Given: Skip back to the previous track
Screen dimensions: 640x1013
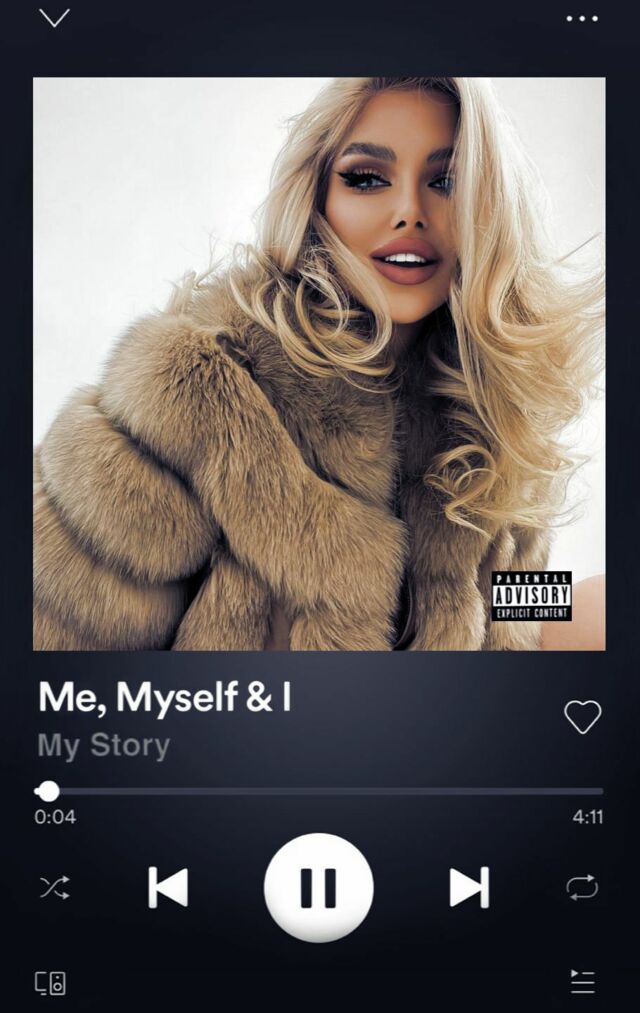Looking at the screenshot, I should [x=168, y=887].
